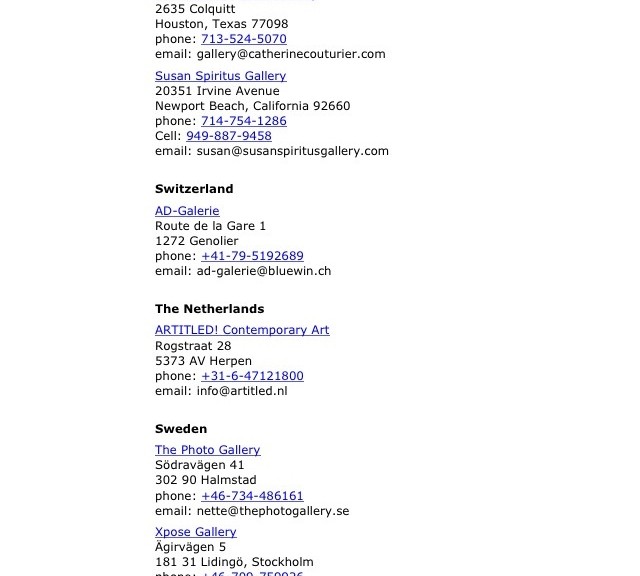
Task: Open the Susan Spiritus Gallery link
Action: [220, 76]
